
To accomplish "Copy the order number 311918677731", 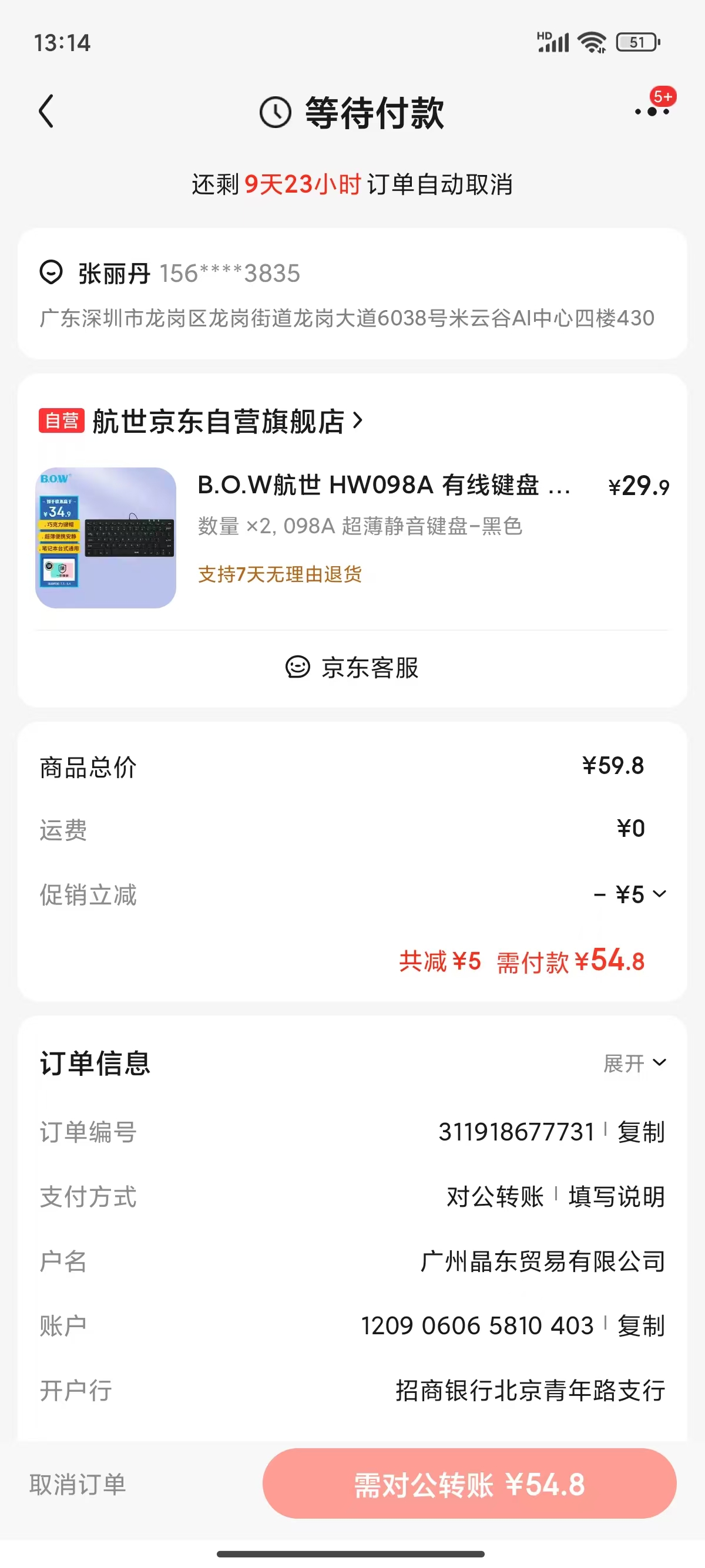I will coord(641,1132).
